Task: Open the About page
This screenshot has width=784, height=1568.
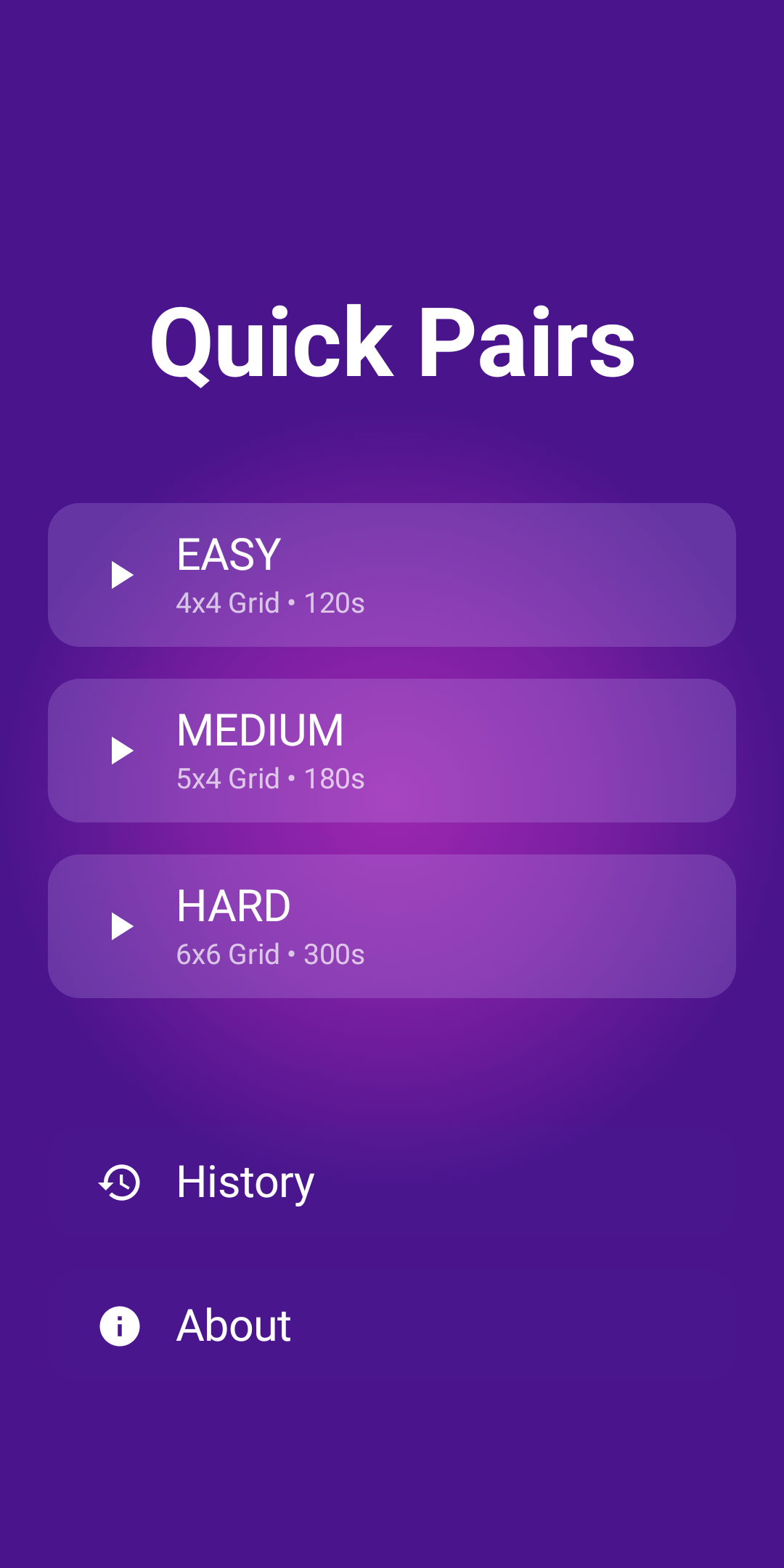Action: [x=234, y=1326]
